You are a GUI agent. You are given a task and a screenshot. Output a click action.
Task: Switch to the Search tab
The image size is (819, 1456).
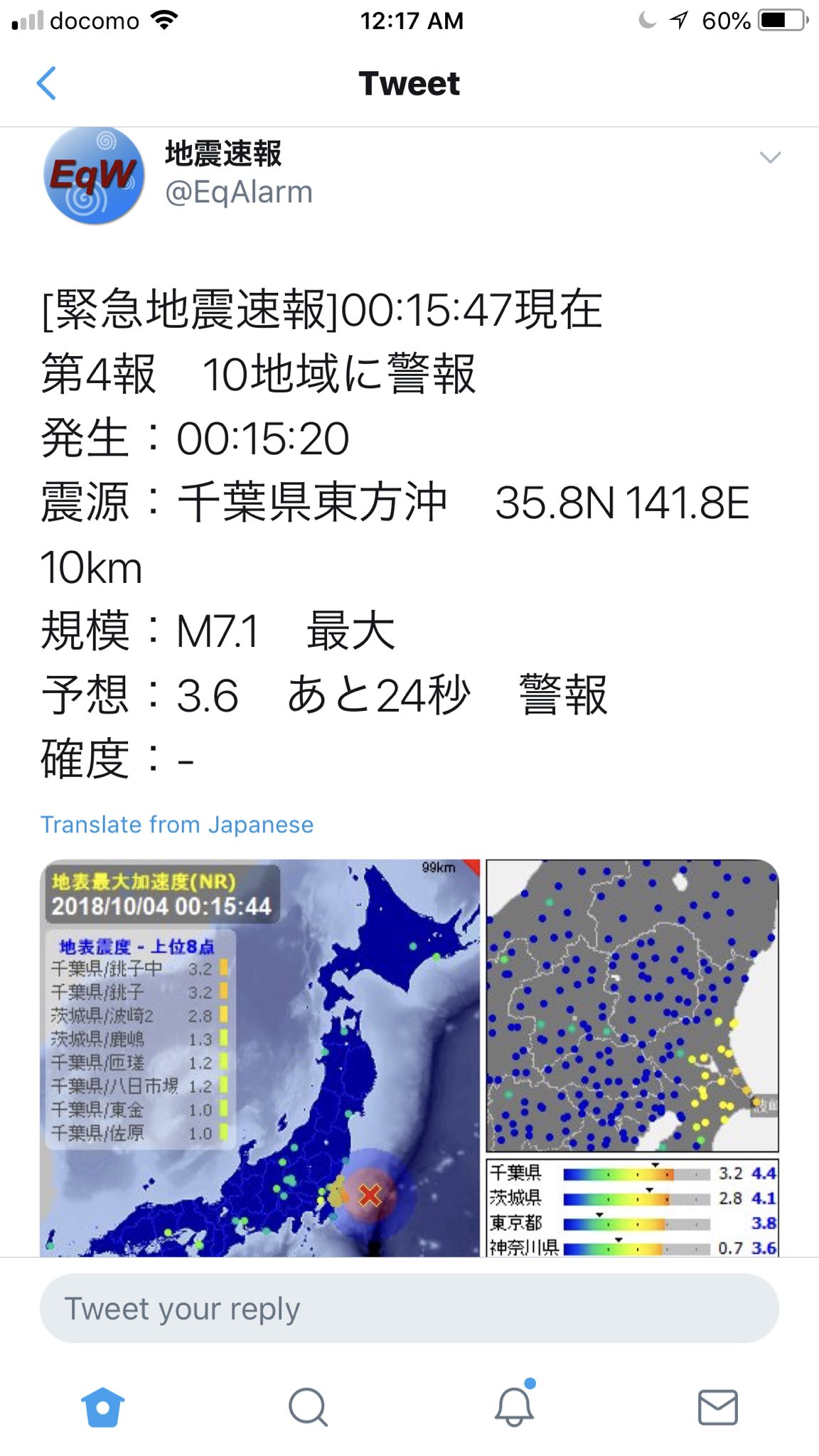pyautogui.click(x=308, y=1407)
